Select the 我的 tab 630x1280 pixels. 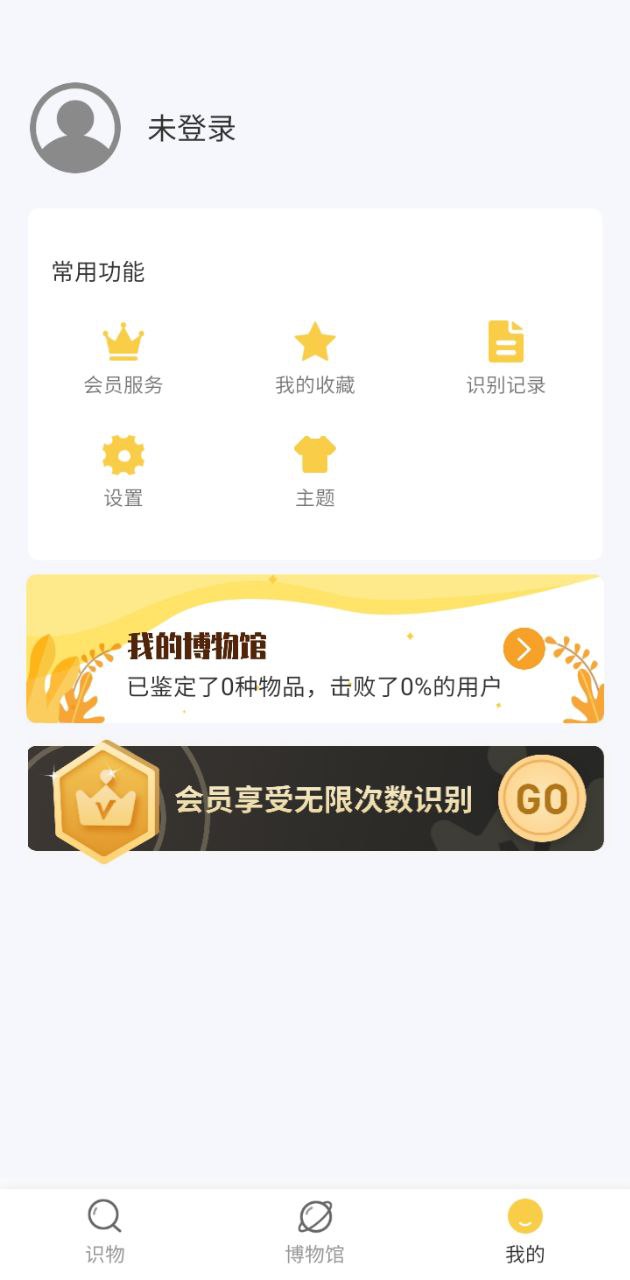click(525, 1232)
